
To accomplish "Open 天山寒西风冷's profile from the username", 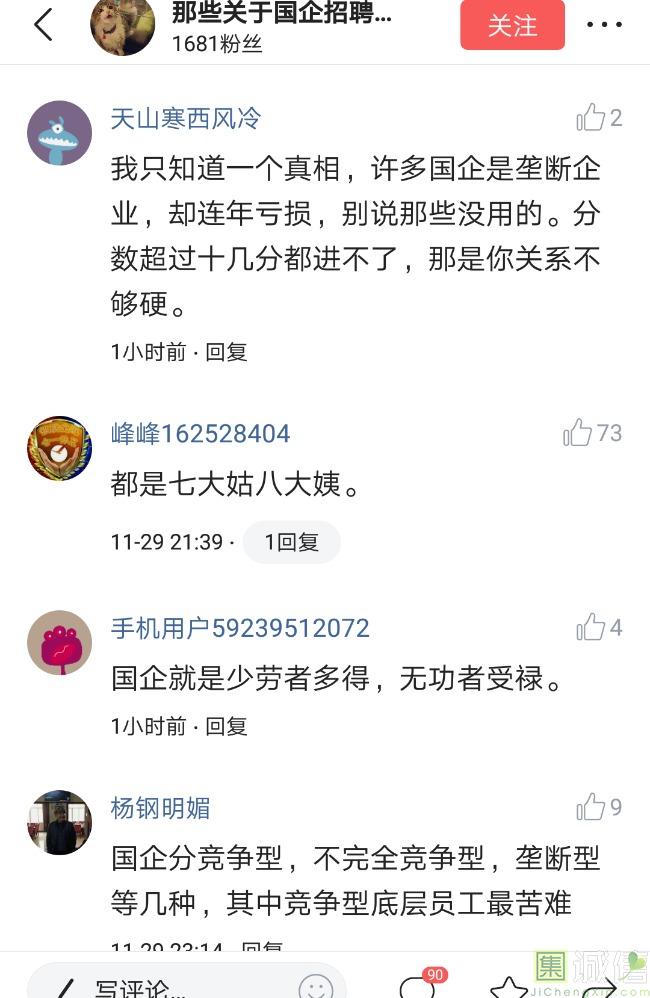I will (185, 118).
